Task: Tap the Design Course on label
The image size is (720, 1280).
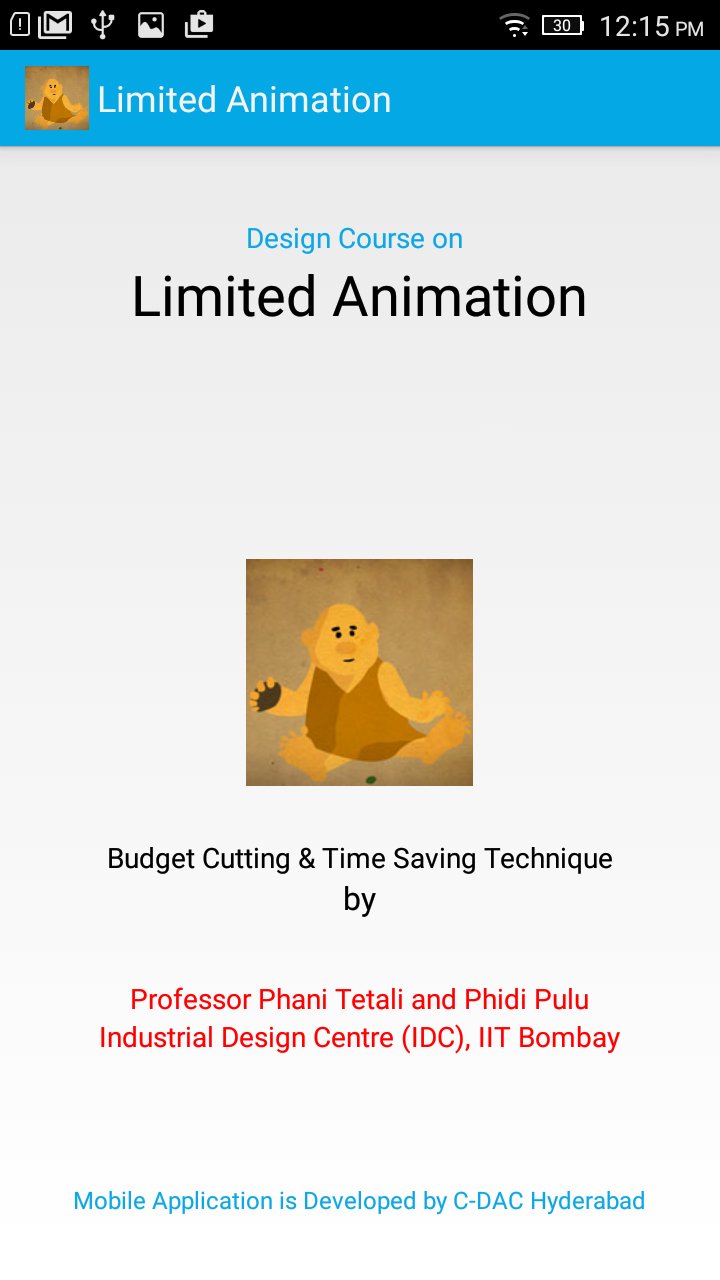Action: 354,238
